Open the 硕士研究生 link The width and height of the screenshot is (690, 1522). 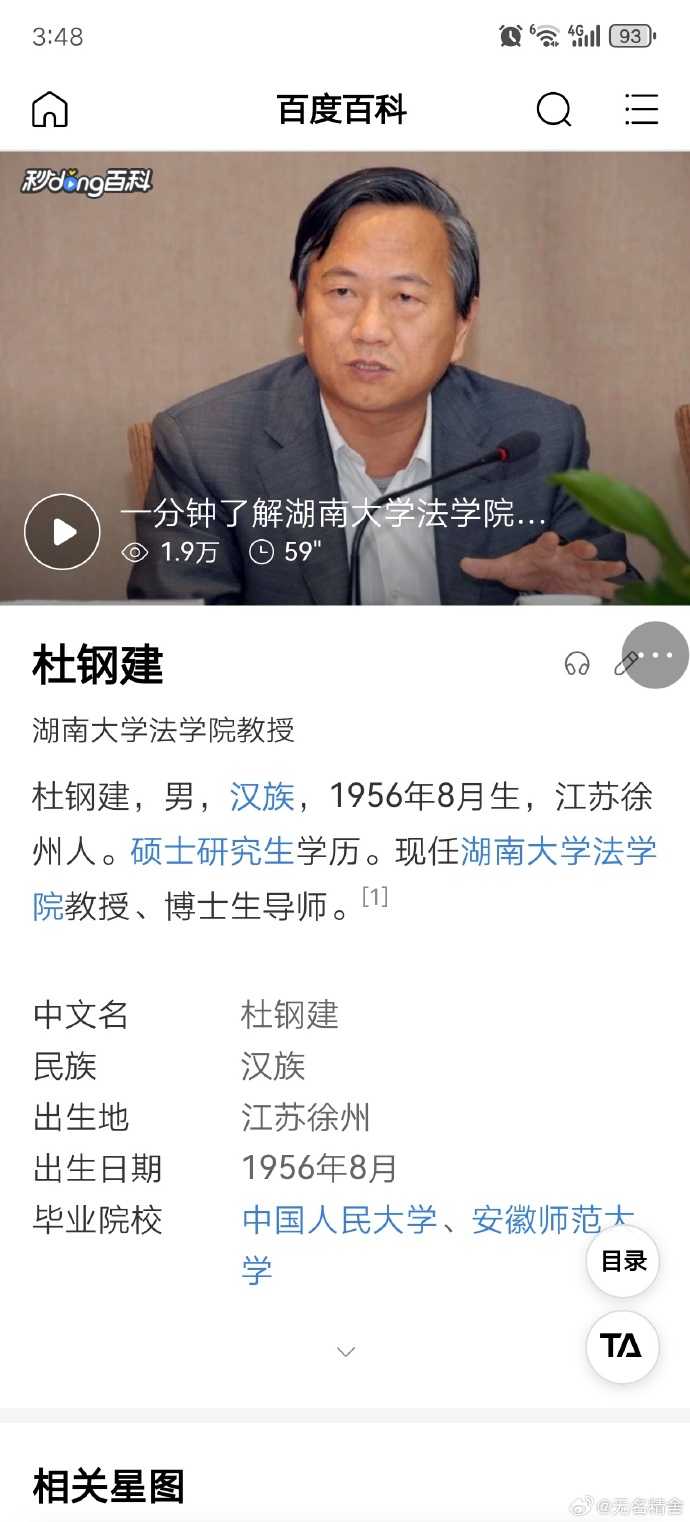point(212,852)
